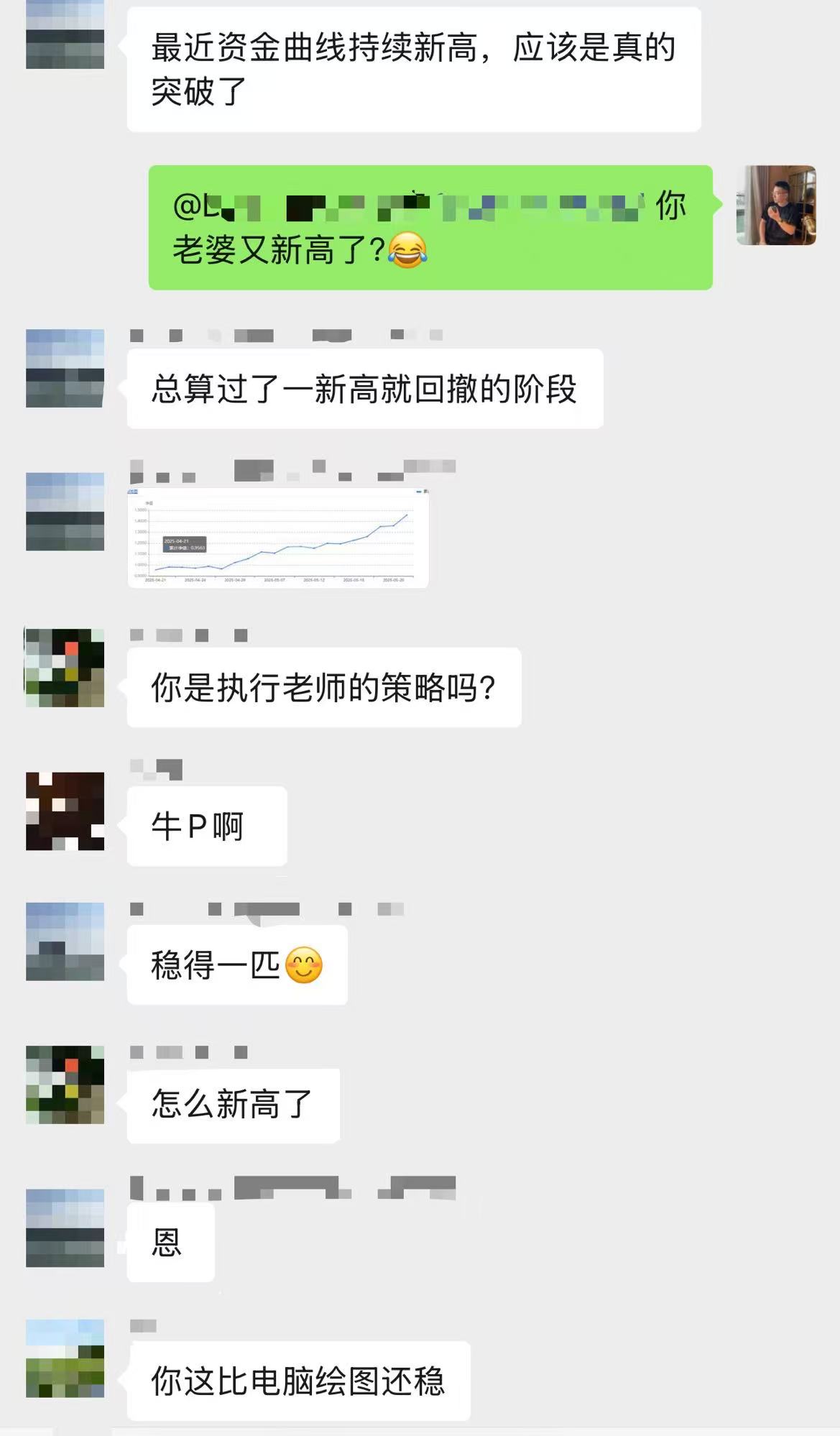Image resolution: width=840 pixels, height=1436 pixels.
Task: Open the fund curve chart image
Action: pos(278,538)
